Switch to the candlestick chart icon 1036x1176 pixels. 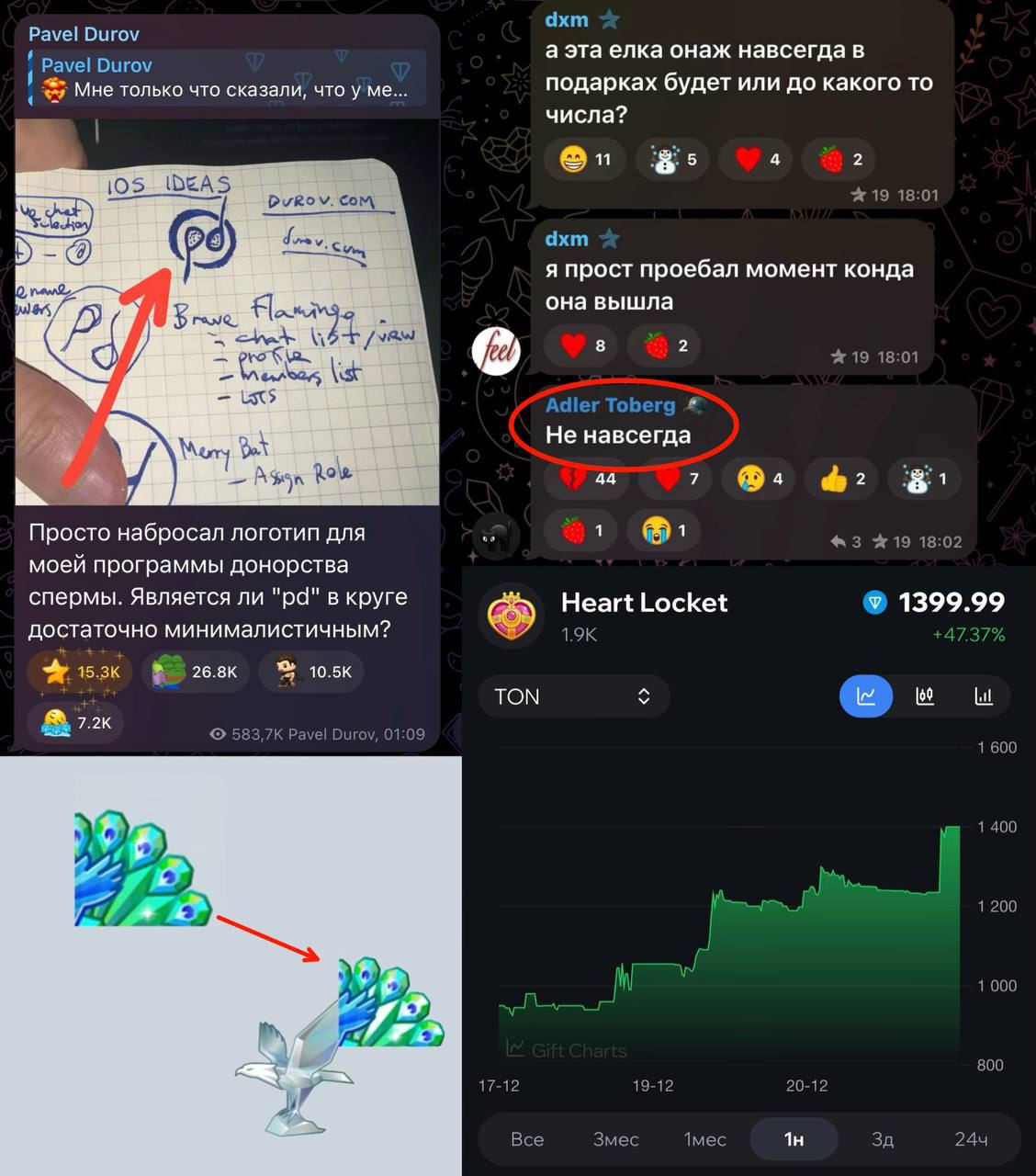(924, 696)
